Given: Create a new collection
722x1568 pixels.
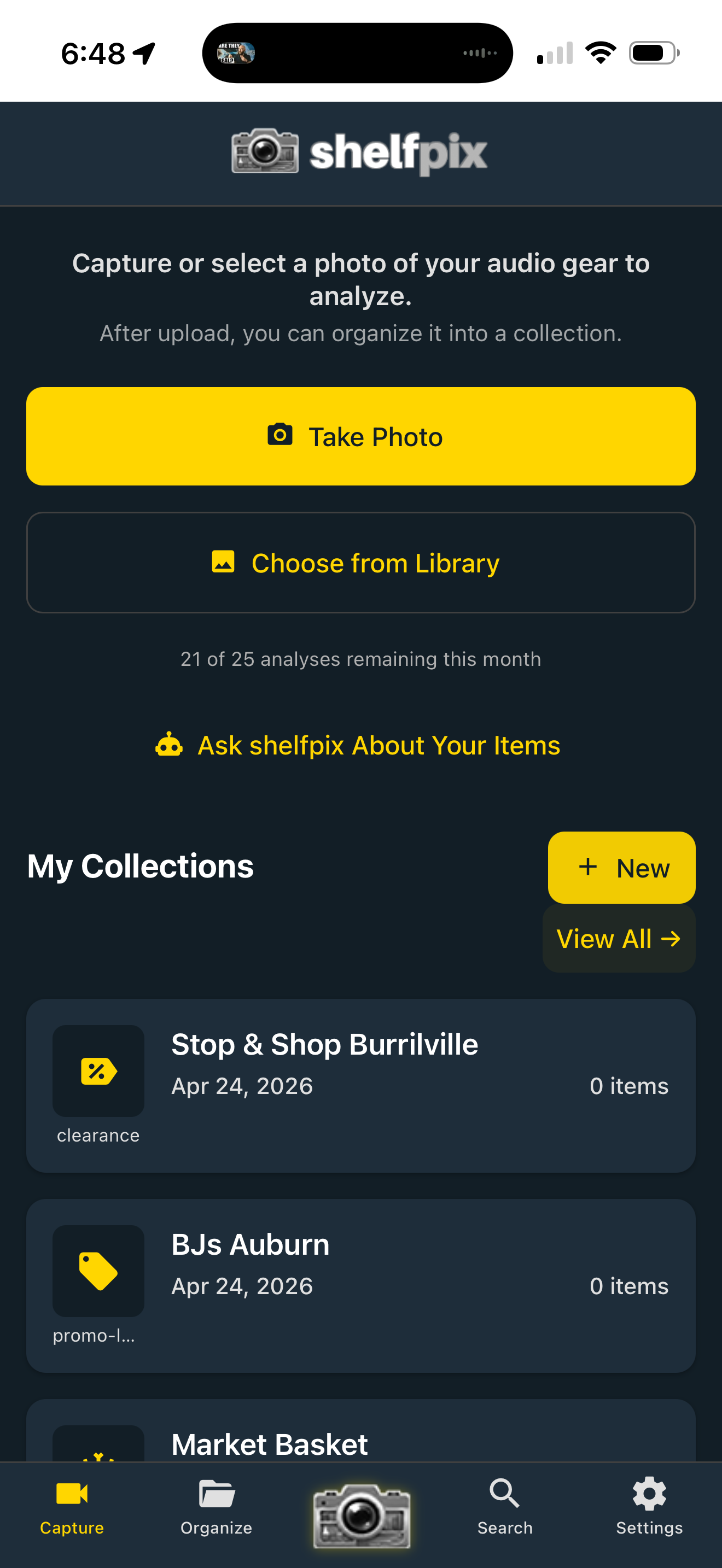Looking at the screenshot, I should (621, 868).
